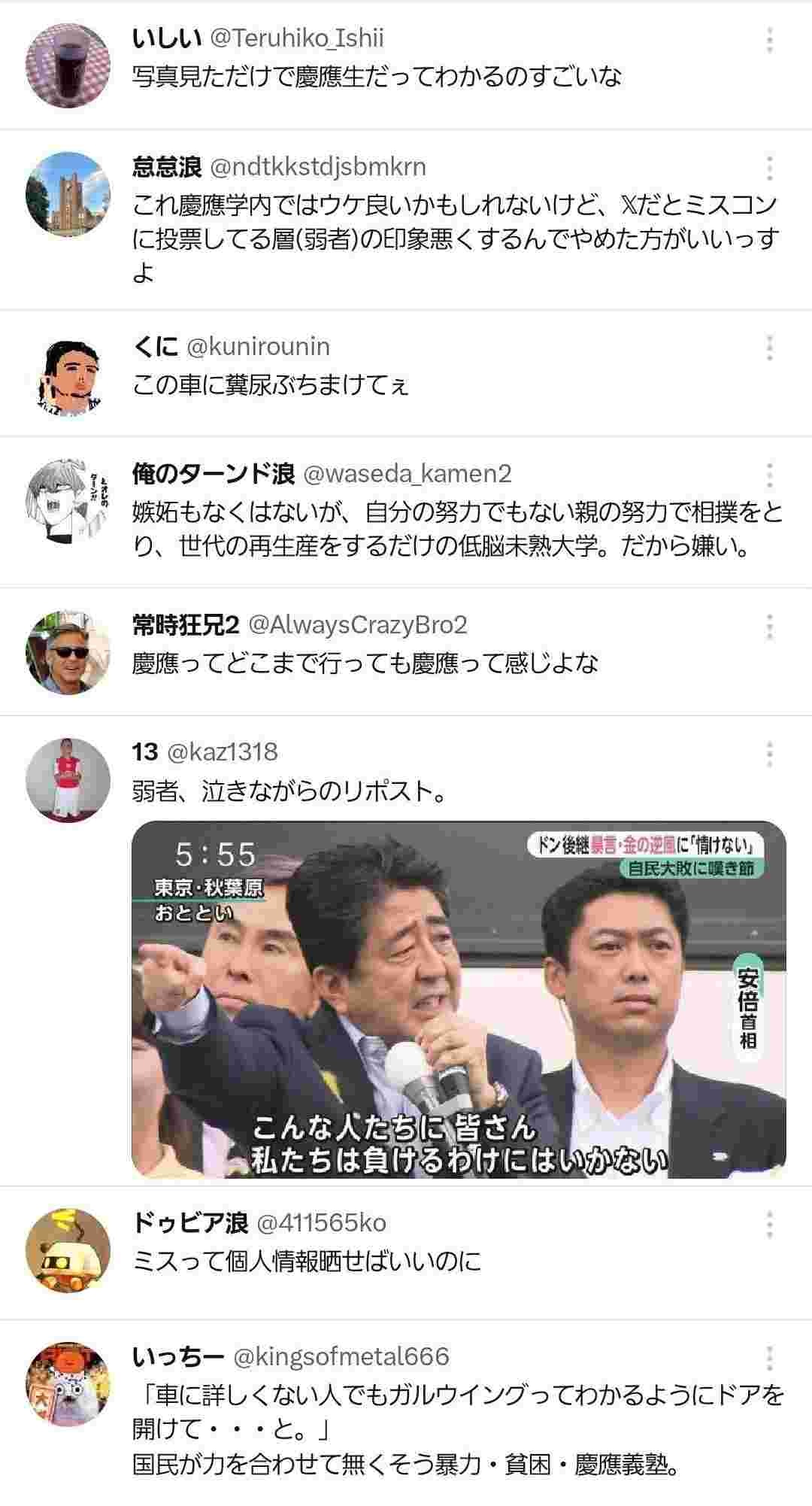Open overflow menu on waseda_kamen2's reply
The height and width of the screenshot is (1506, 812).
click(x=769, y=475)
